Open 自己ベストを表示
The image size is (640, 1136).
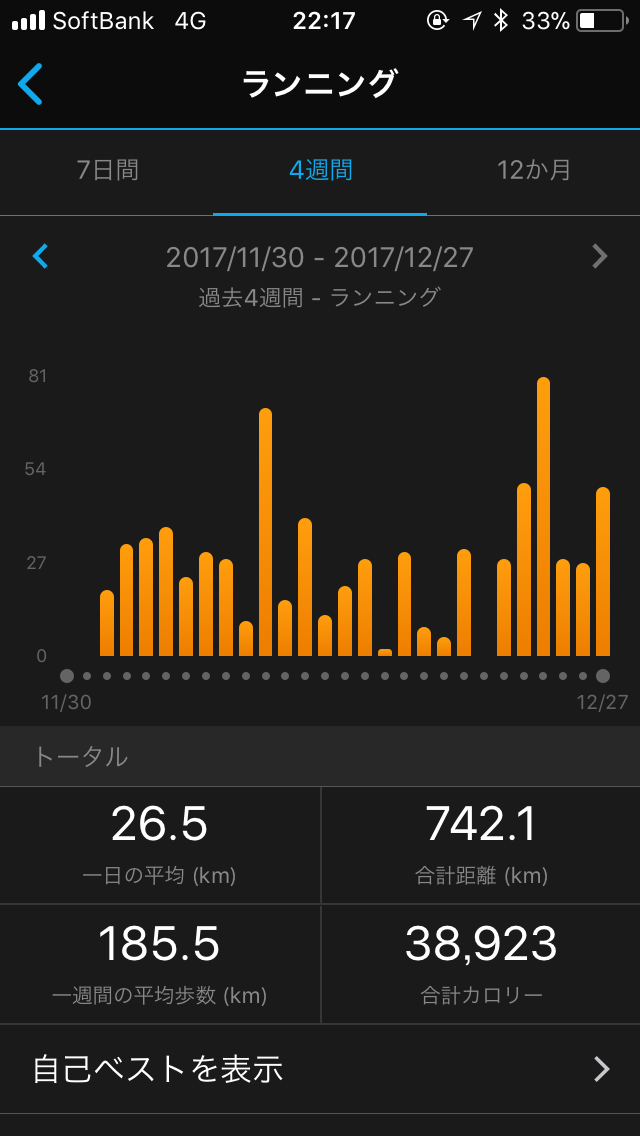320,1069
